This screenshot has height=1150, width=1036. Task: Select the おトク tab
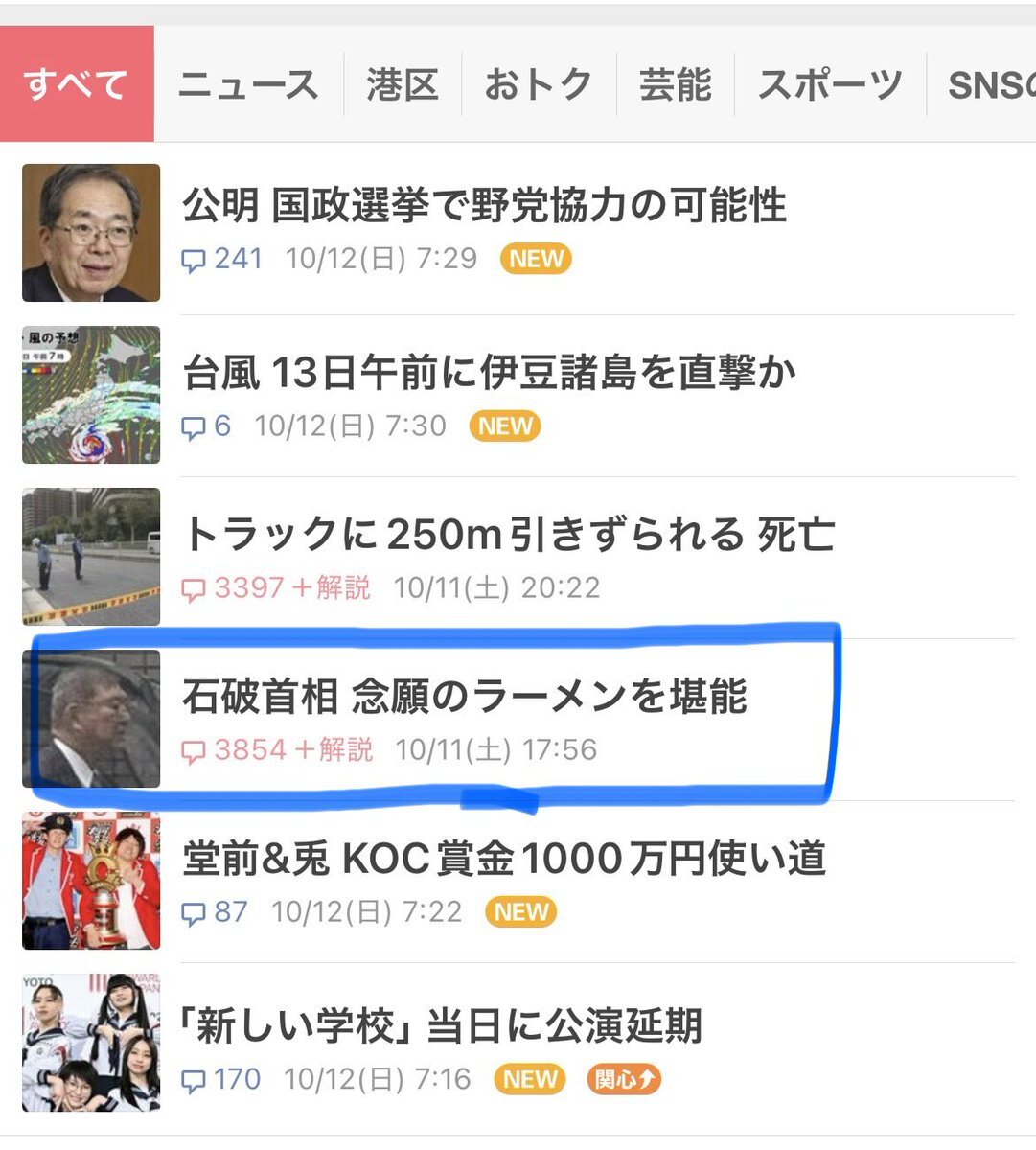[538, 84]
